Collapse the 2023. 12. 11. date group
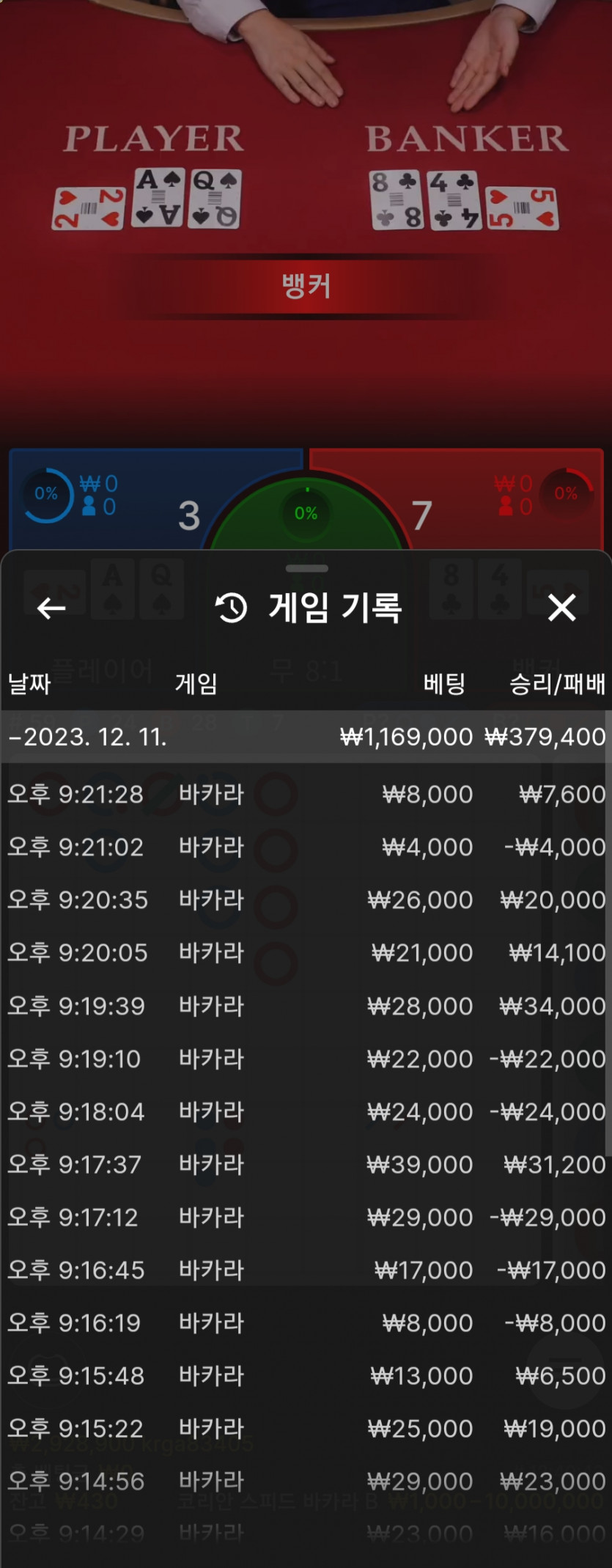 [306, 737]
